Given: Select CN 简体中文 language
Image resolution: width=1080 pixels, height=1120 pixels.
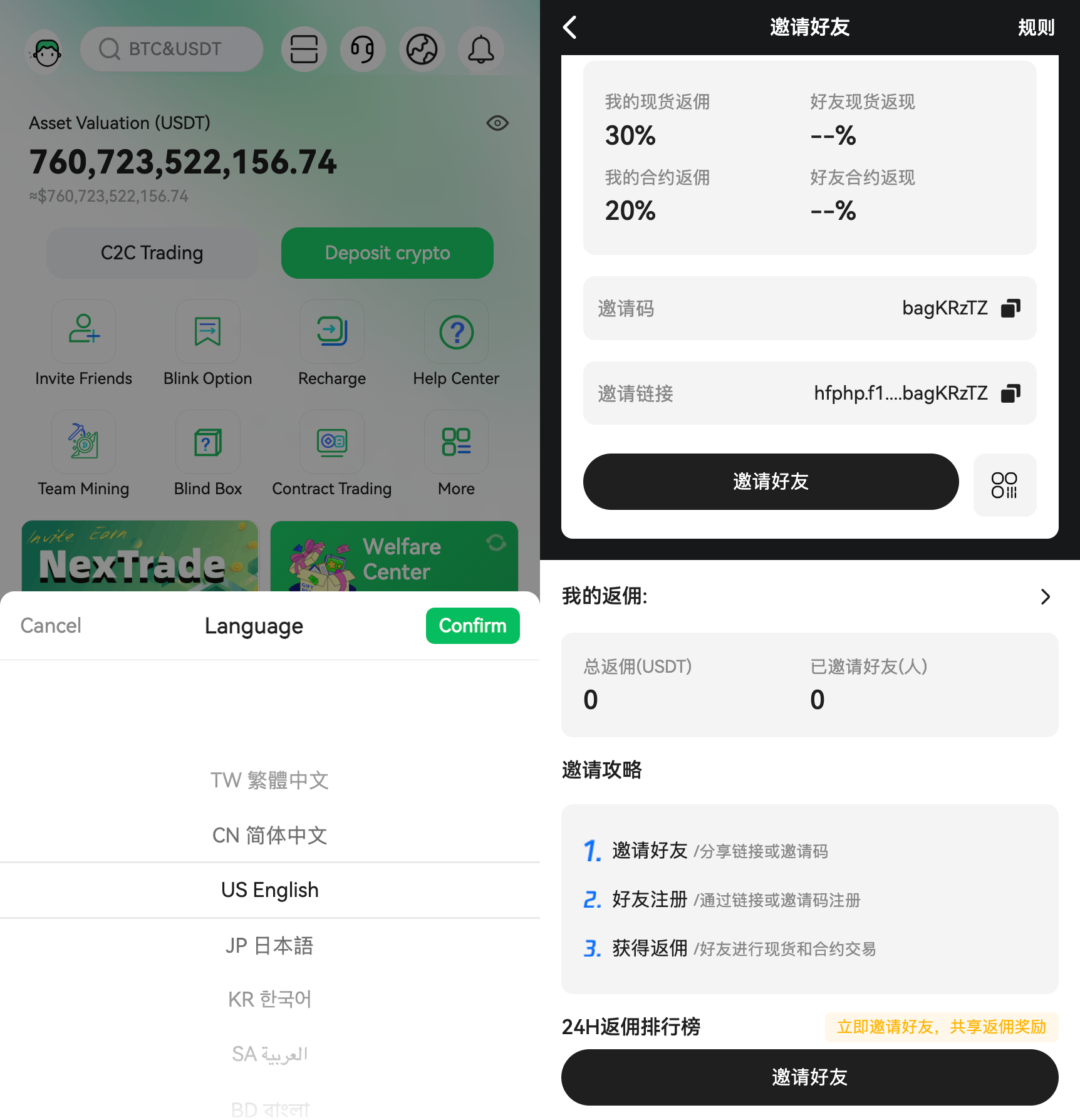Looking at the screenshot, I should click(269, 835).
